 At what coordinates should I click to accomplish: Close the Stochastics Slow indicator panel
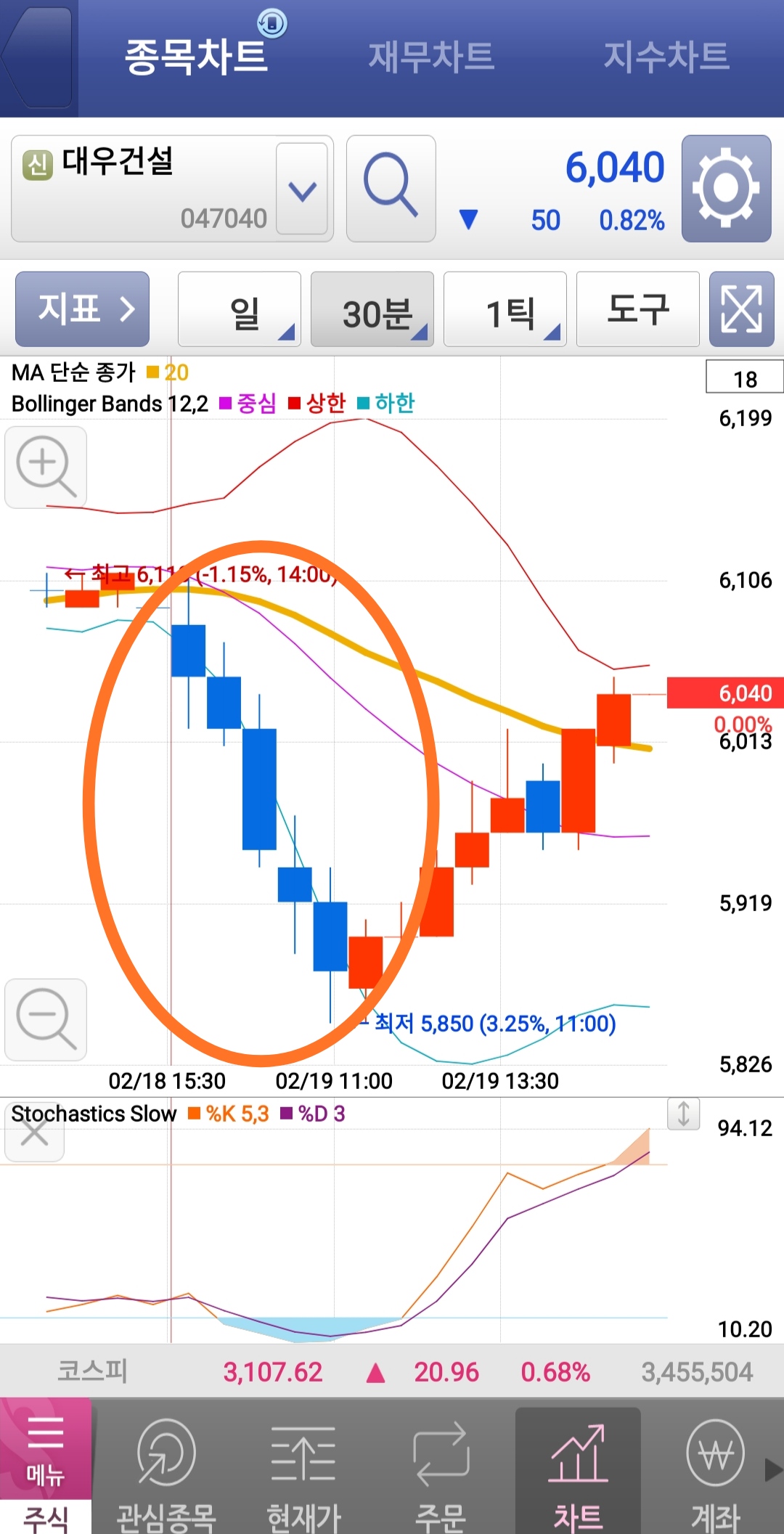pyautogui.click(x=34, y=1133)
